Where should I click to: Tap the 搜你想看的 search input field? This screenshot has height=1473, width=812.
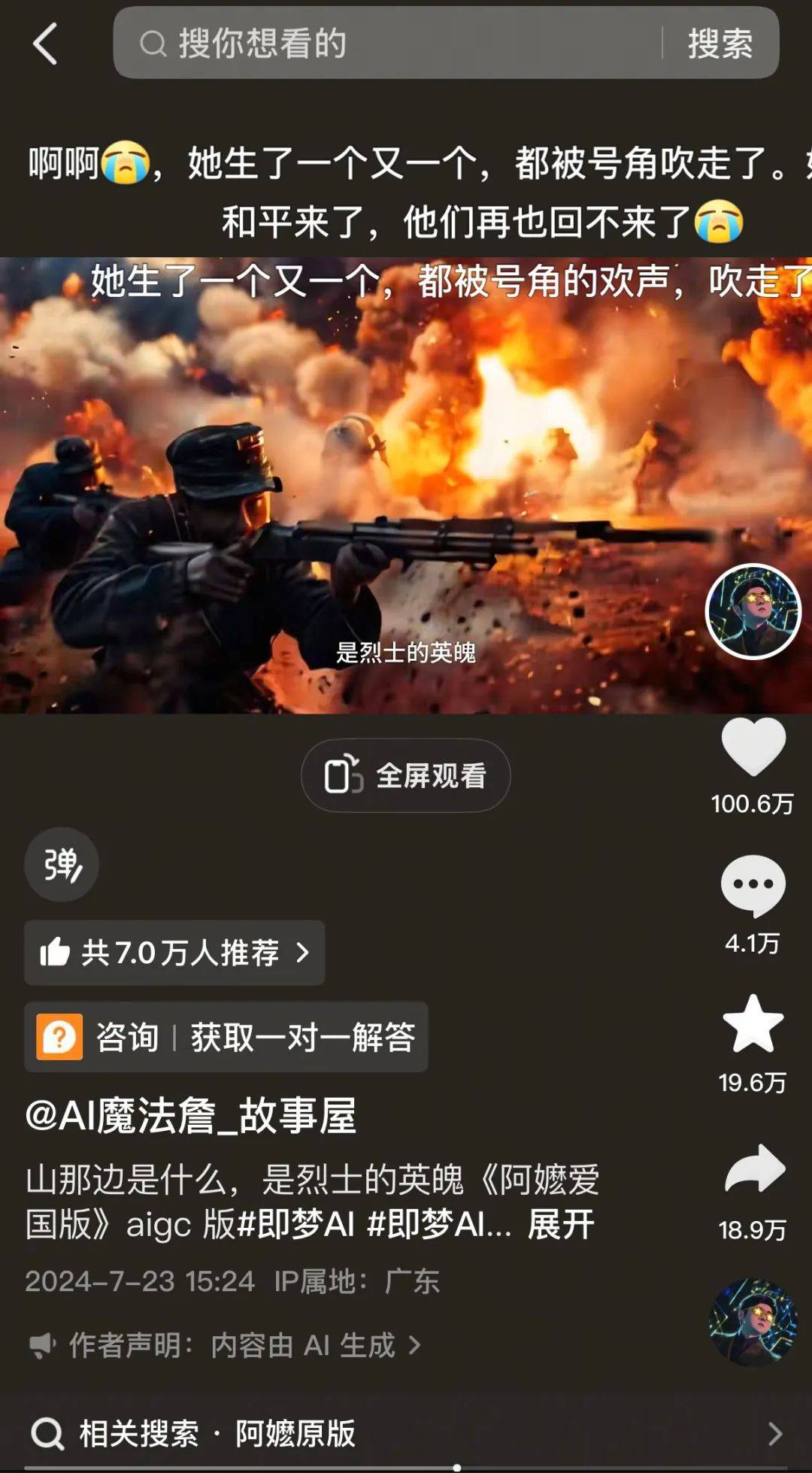point(263,43)
